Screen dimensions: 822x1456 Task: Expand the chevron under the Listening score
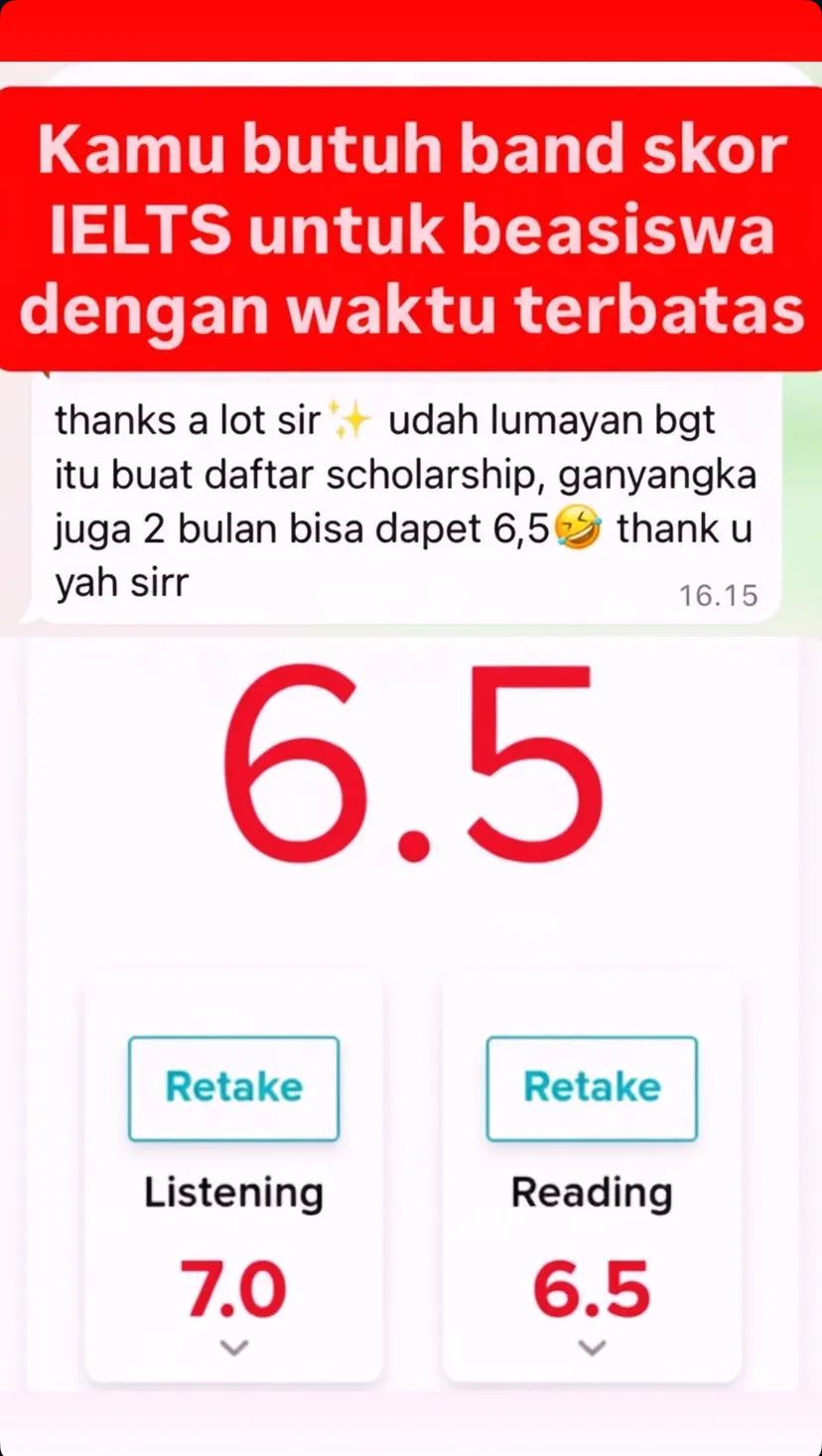[233, 1349]
